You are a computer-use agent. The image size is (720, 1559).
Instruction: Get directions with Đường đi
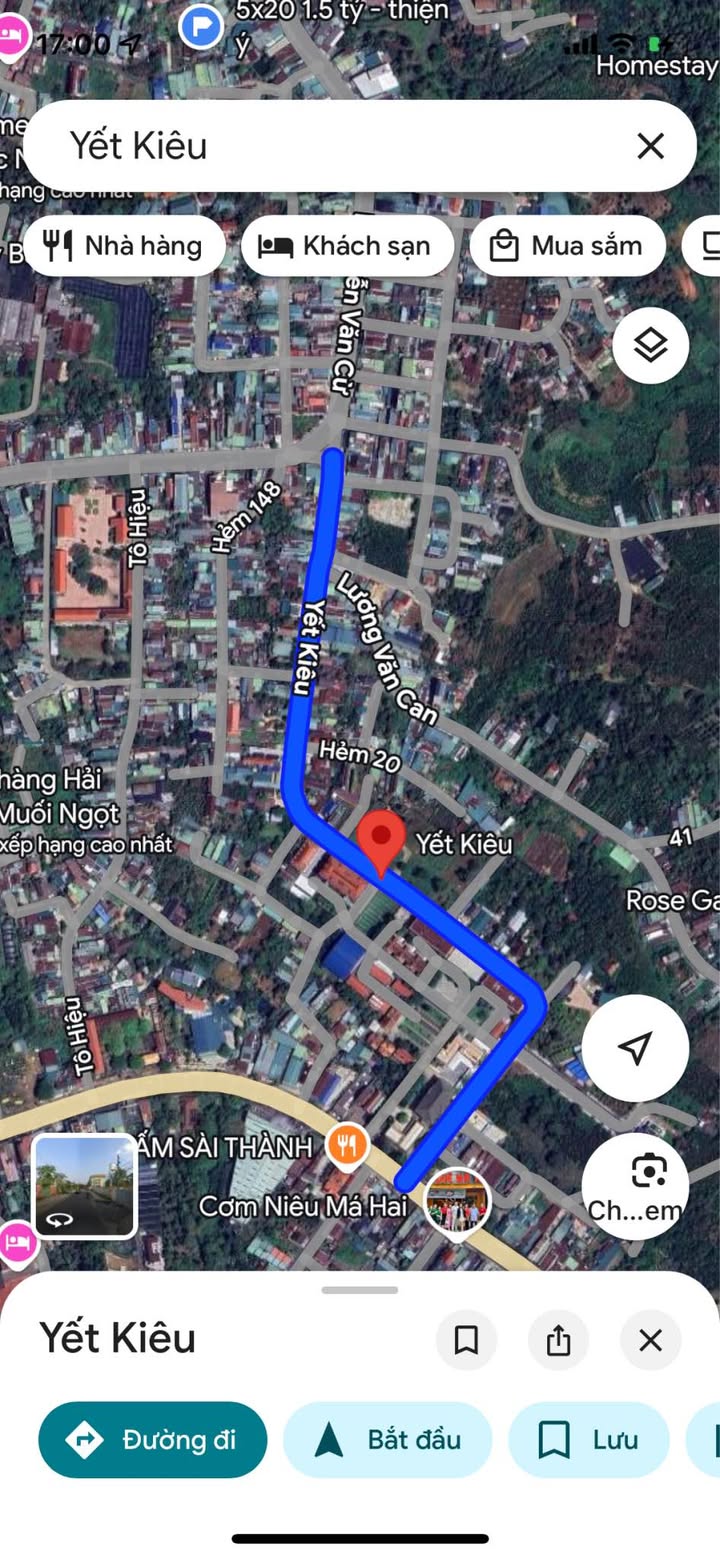[x=153, y=1440]
